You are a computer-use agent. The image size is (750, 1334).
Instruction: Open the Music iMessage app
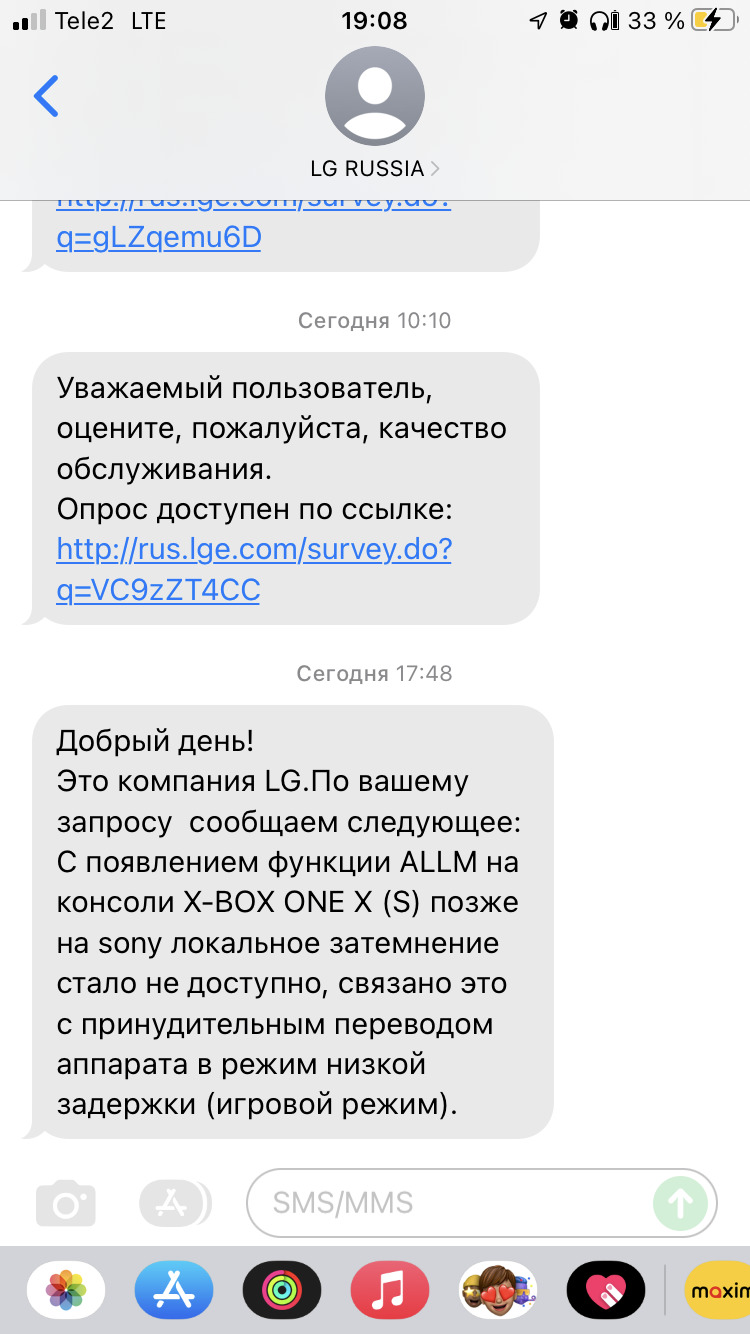click(390, 1290)
